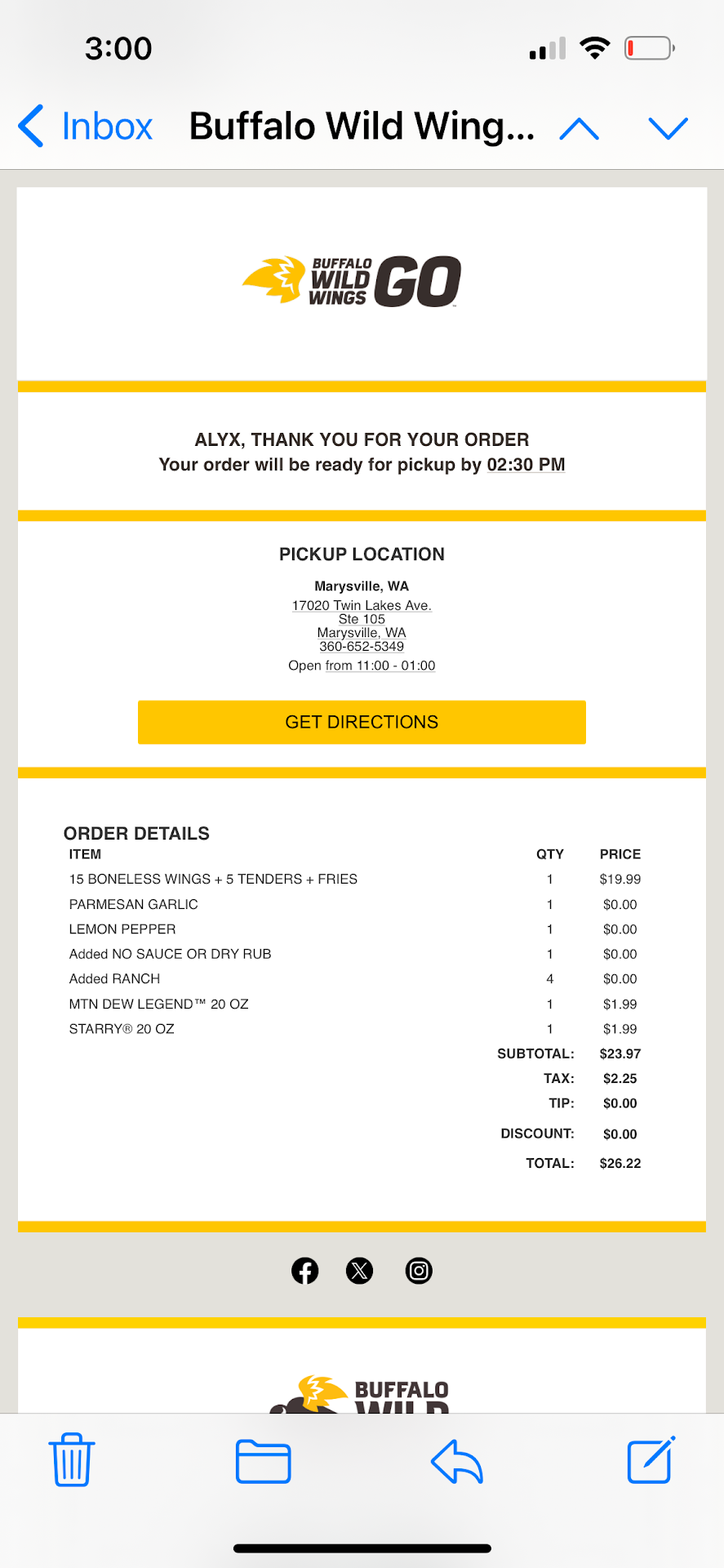Open the Facebook icon link
Image resolution: width=724 pixels, height=1568 pixels.
[305, 1271]
